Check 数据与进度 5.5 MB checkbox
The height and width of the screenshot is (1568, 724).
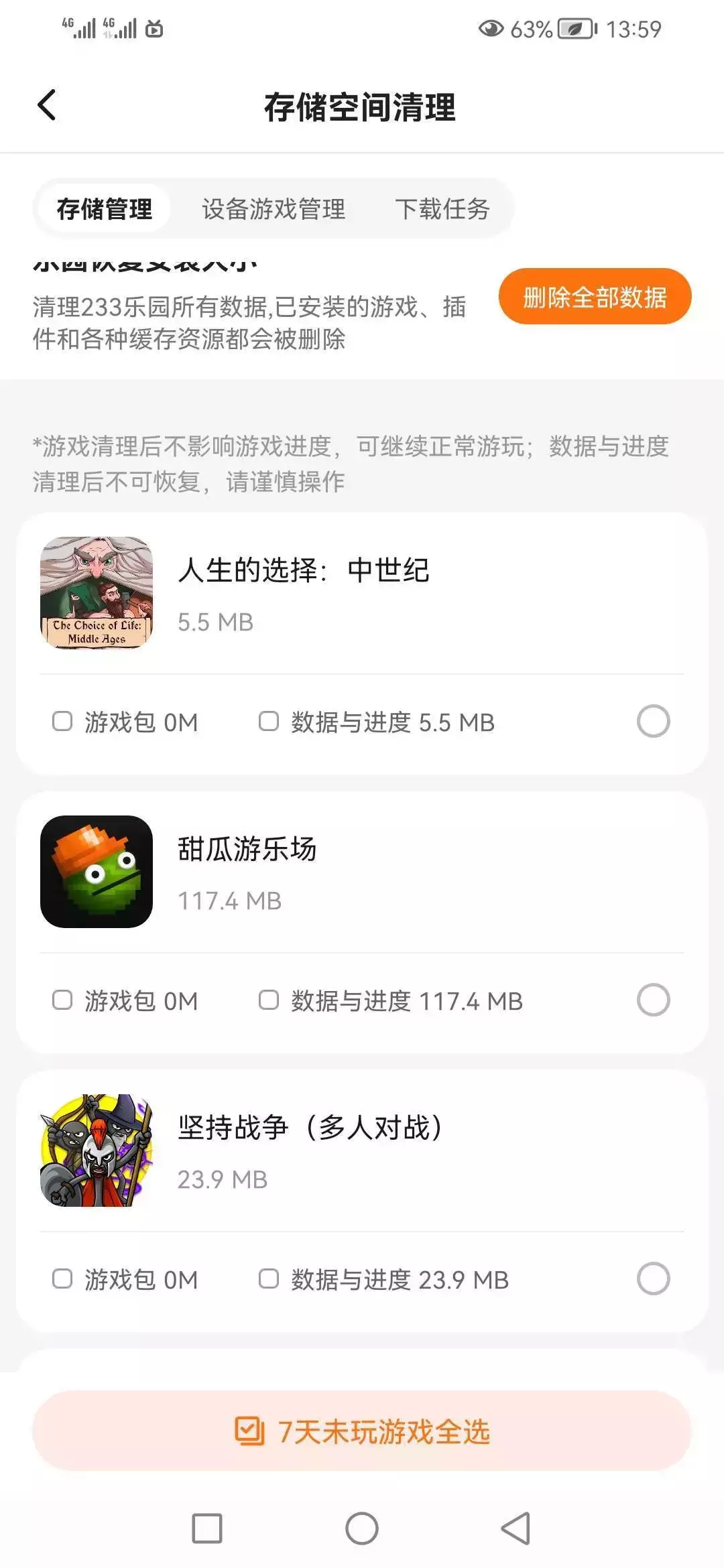[269, 722]
